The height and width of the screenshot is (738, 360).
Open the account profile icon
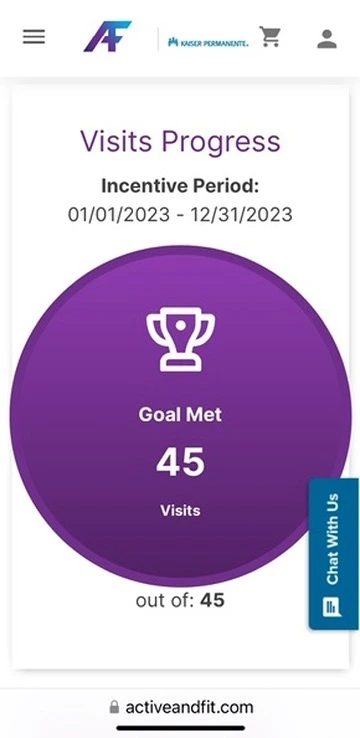click(327, 39)
